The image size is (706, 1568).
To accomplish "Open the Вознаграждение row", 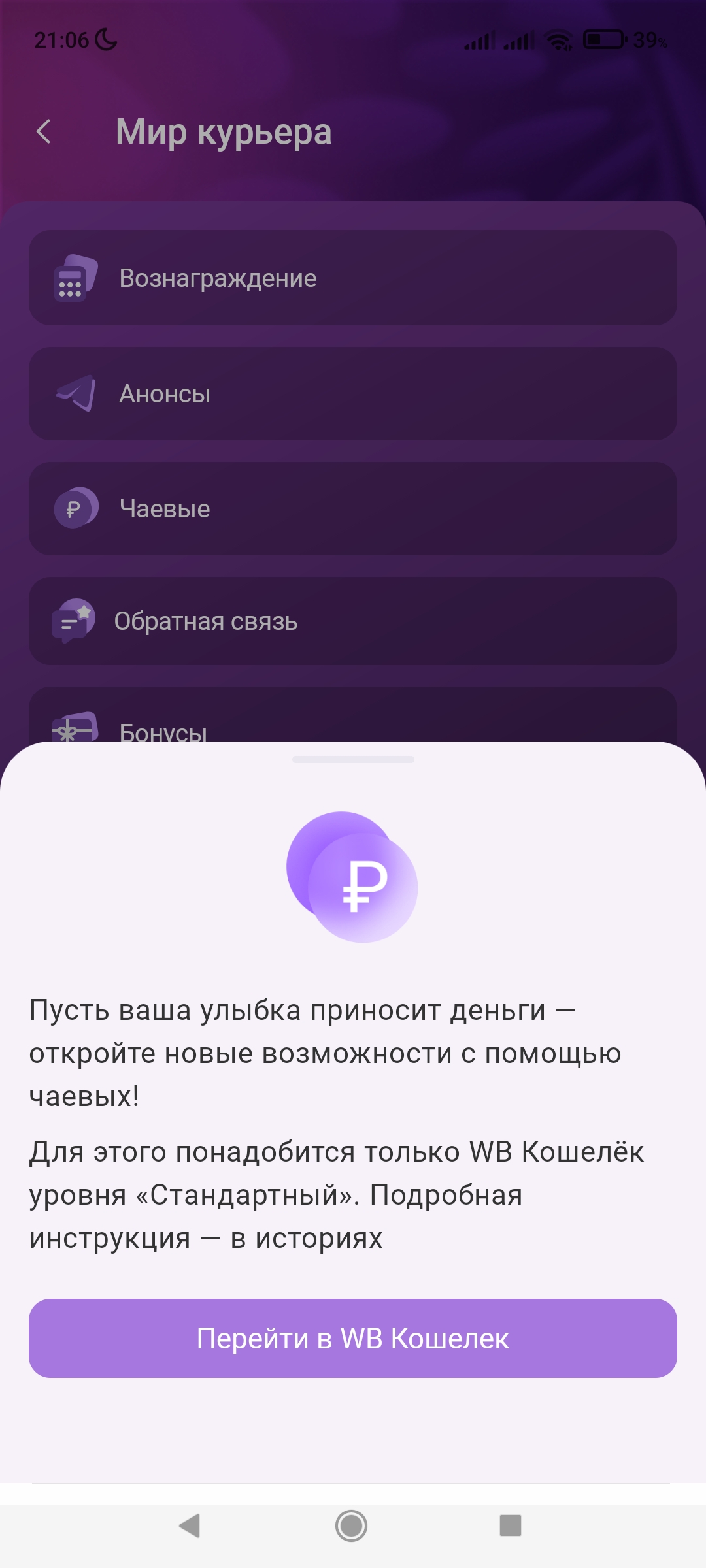I will coord(353,278).
